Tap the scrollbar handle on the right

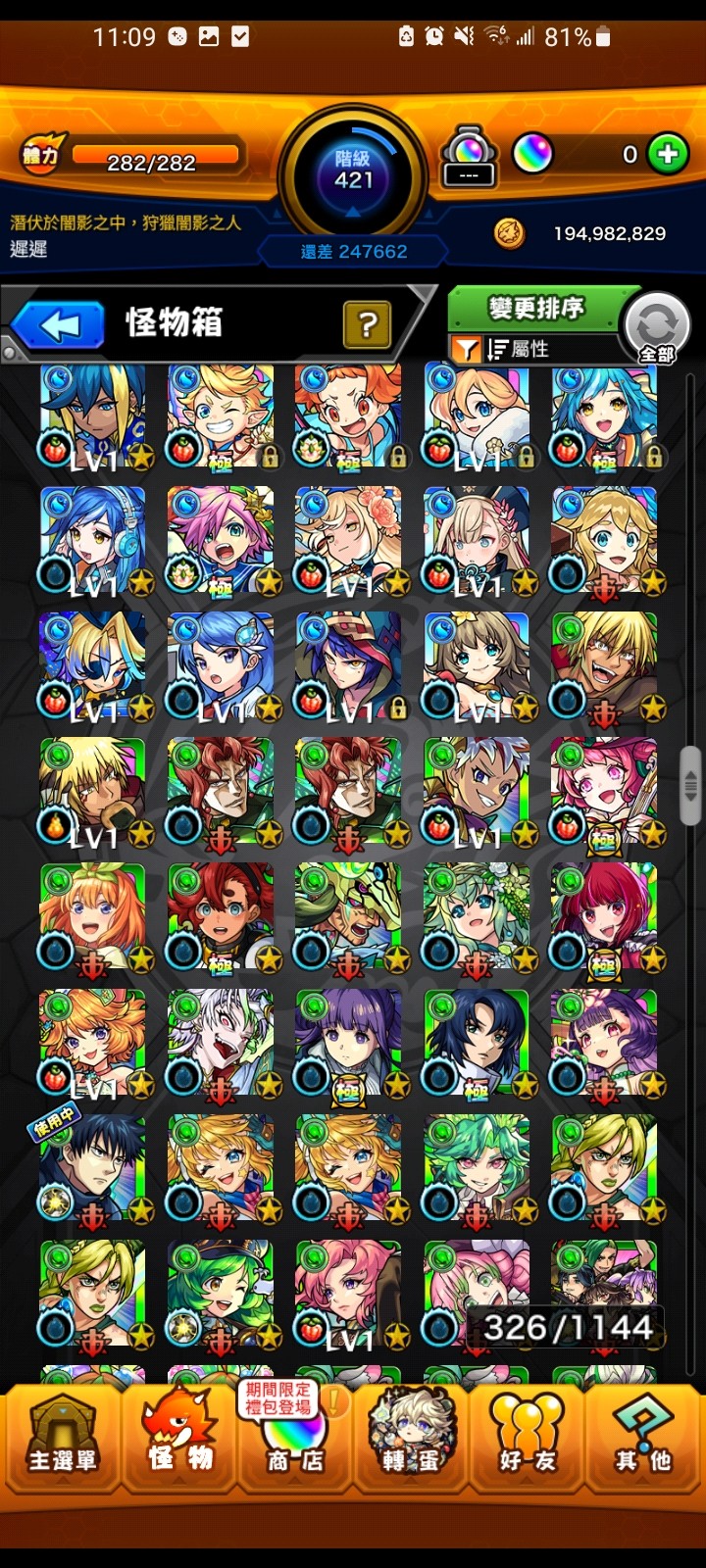690,784
